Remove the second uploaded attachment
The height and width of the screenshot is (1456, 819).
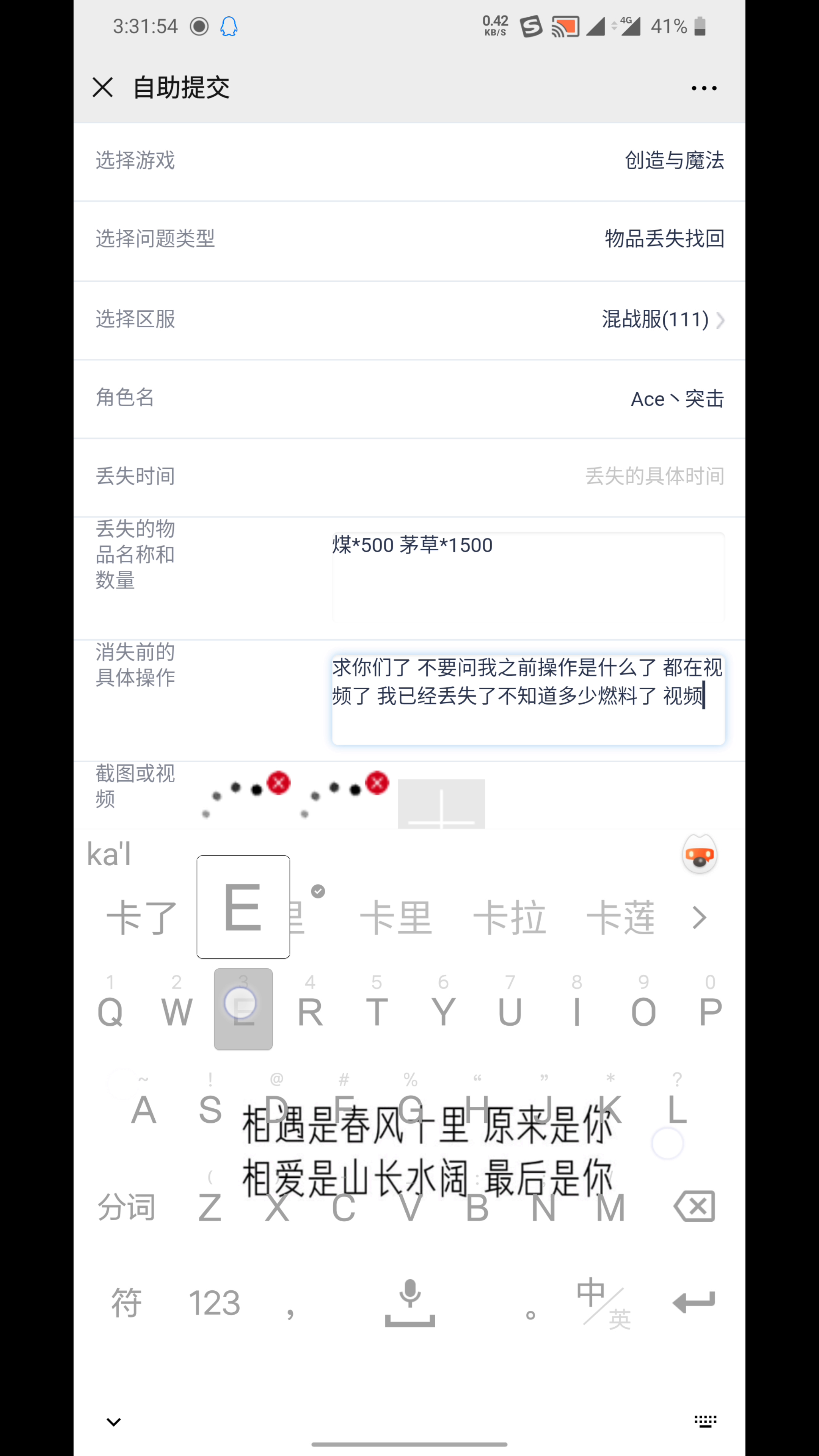pos(377,783)
